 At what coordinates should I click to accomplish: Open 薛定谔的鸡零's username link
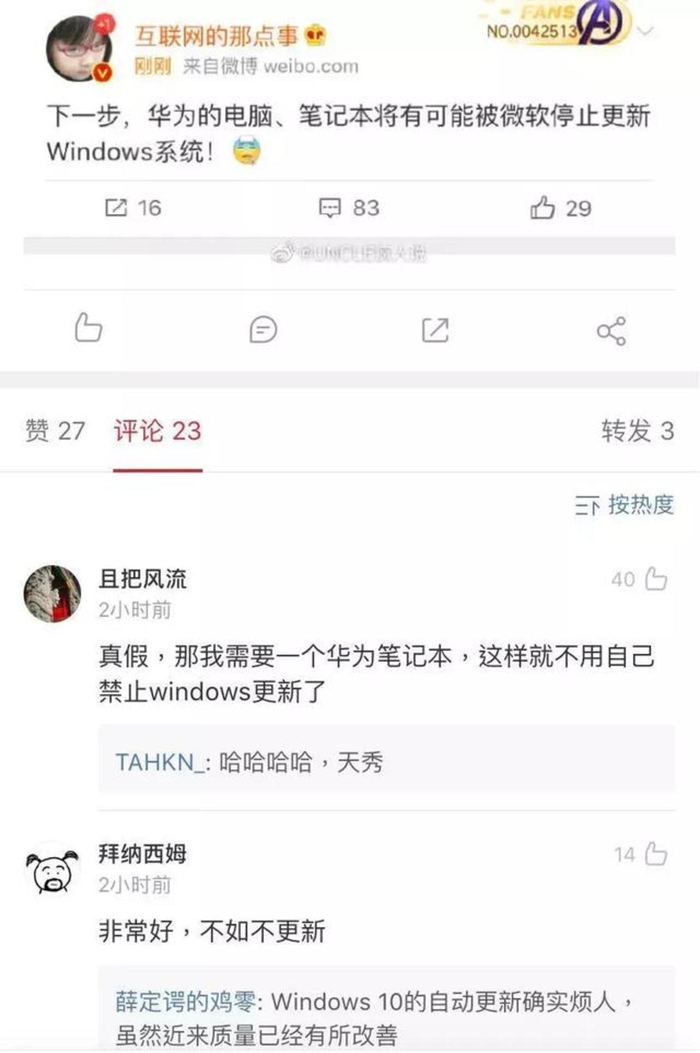click(185, 1001)
